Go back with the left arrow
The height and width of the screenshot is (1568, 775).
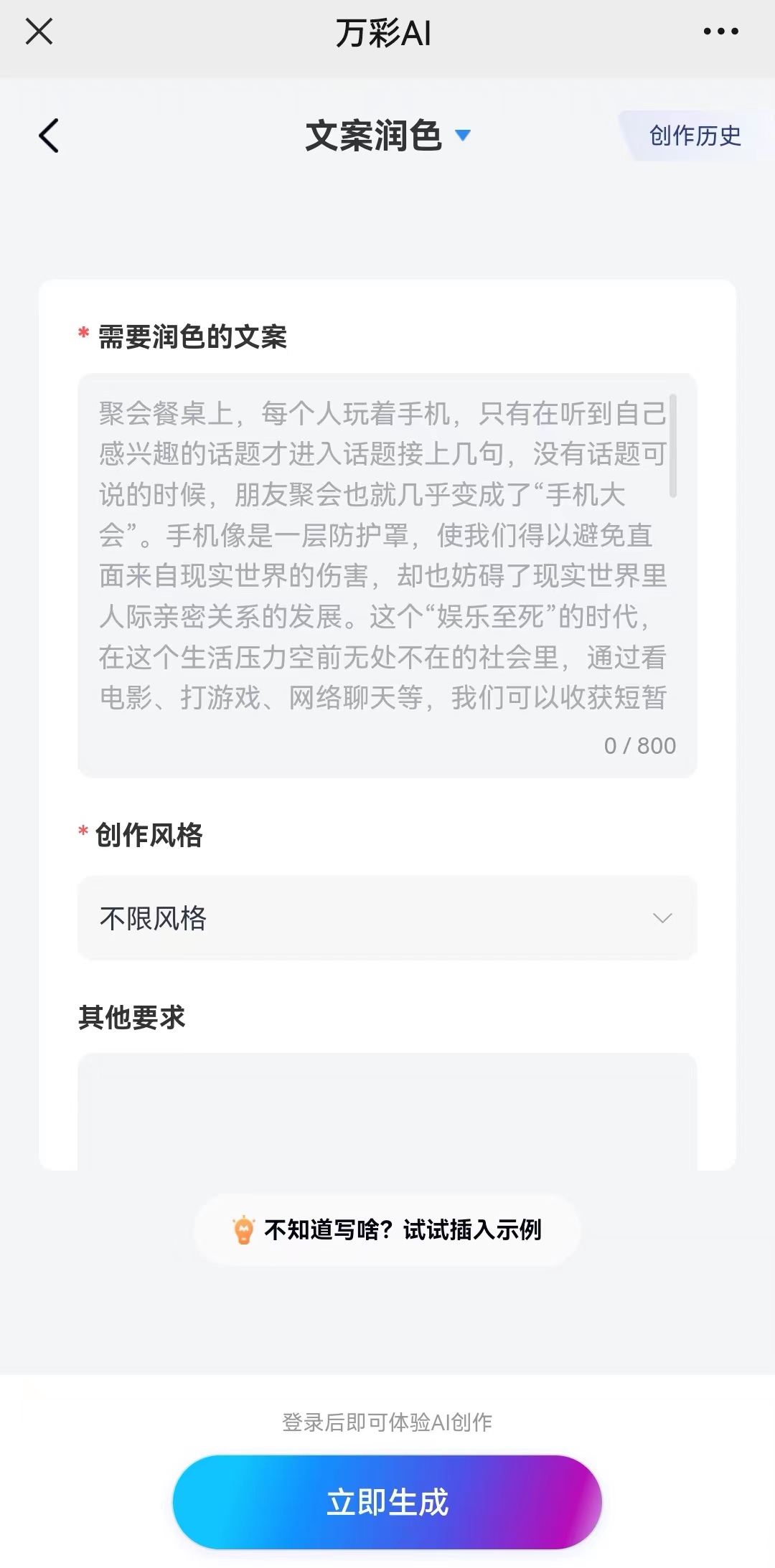coord(49,136)
